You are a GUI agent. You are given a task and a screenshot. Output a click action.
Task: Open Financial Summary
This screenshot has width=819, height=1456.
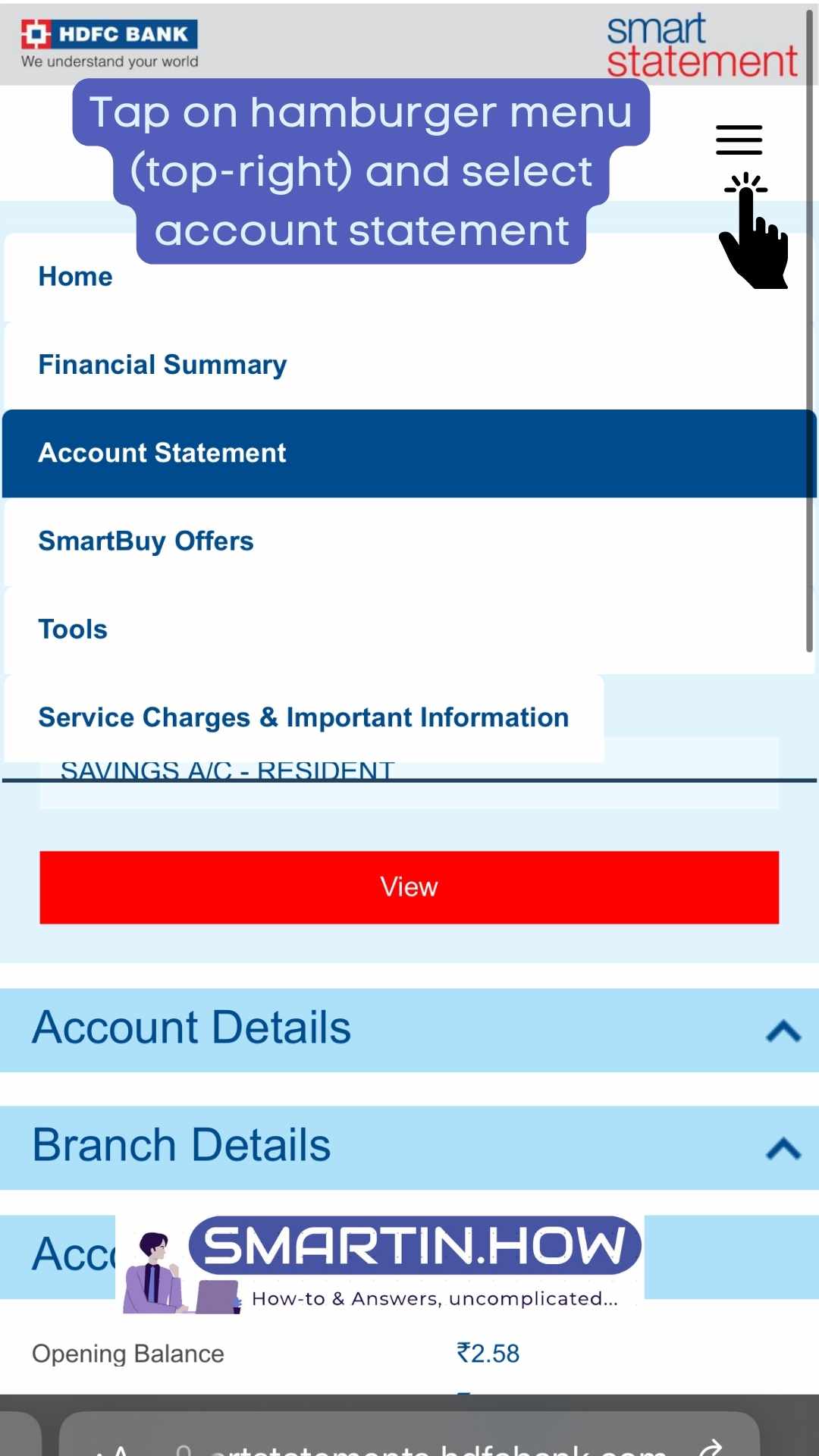click(x=409, y=366)
